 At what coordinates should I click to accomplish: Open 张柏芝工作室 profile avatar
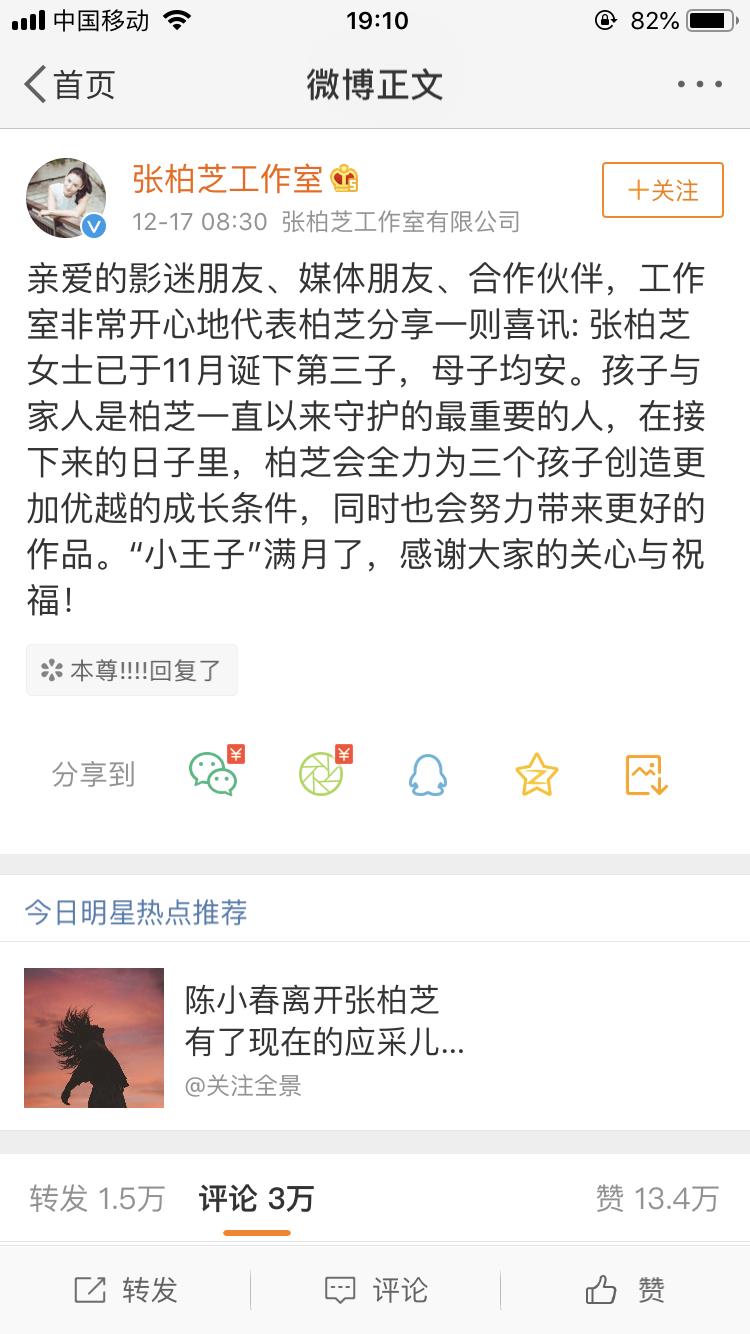66,198
